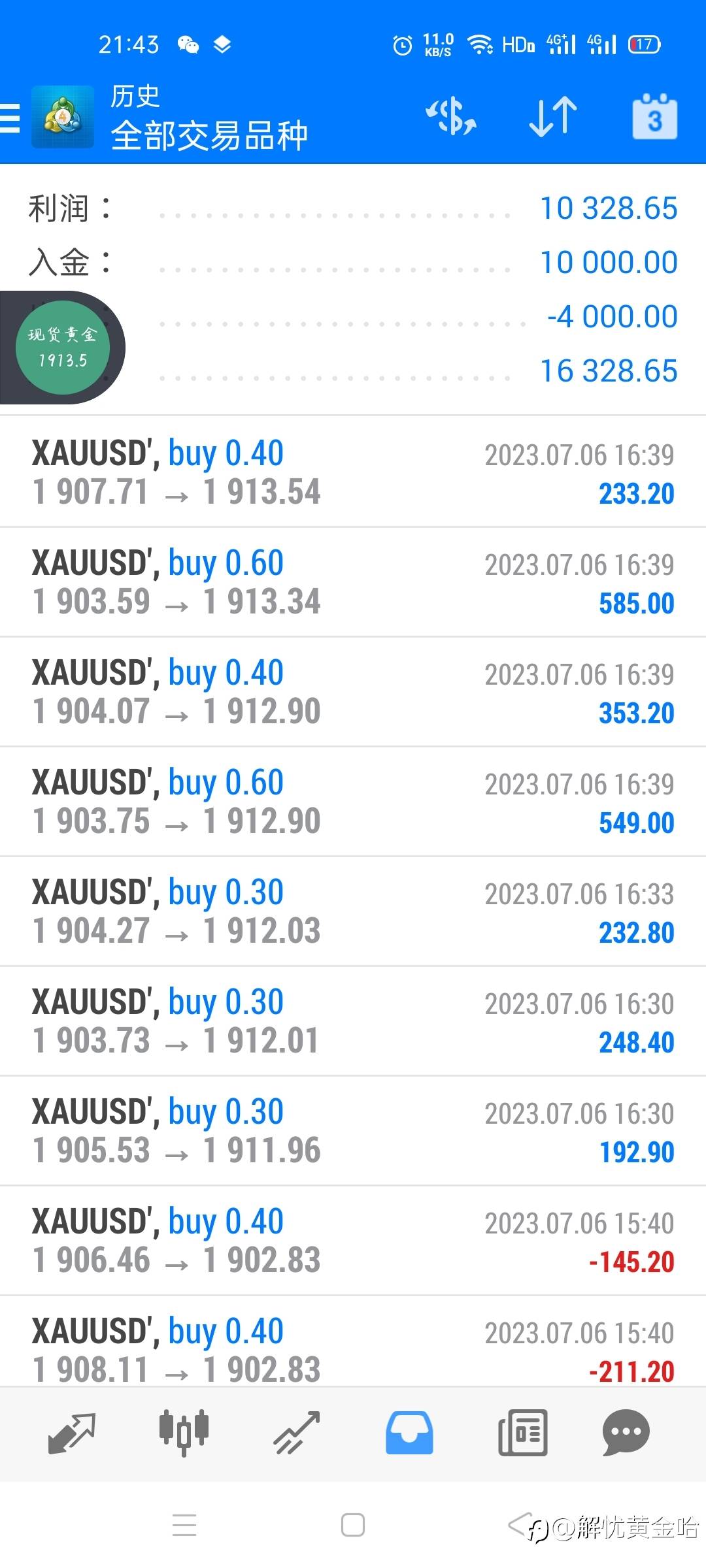
Task: Switch to the chat messages tab
Action: pyautogui.click(x=626, y=1433)
